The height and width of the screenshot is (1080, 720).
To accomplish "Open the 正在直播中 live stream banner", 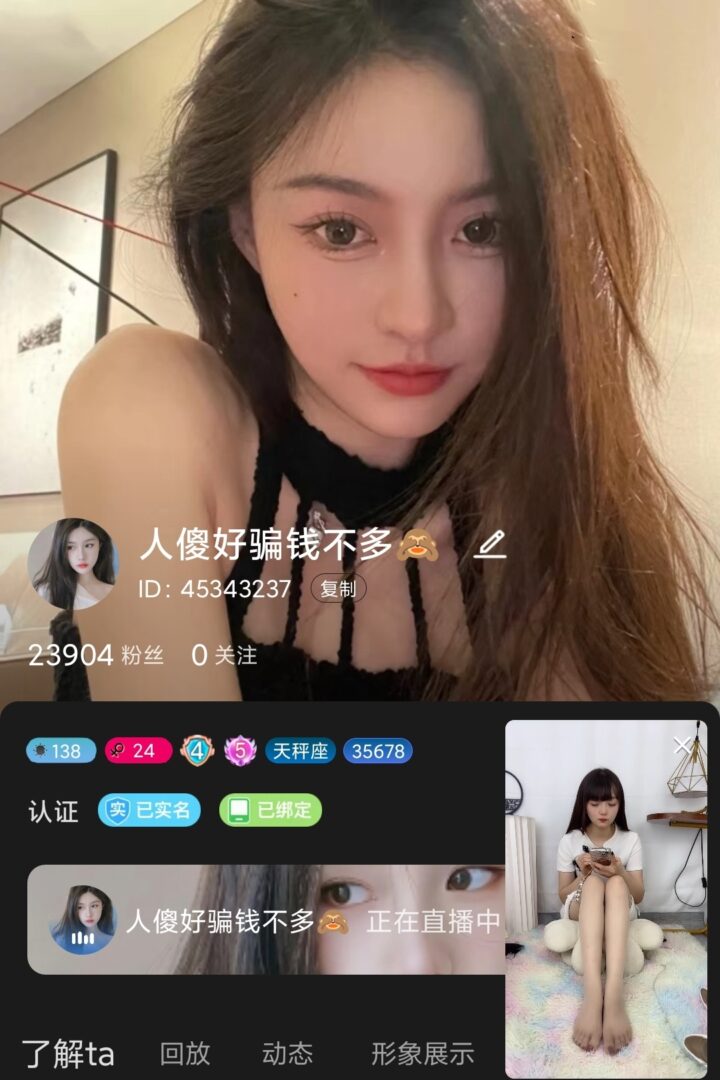I will 266,920.
